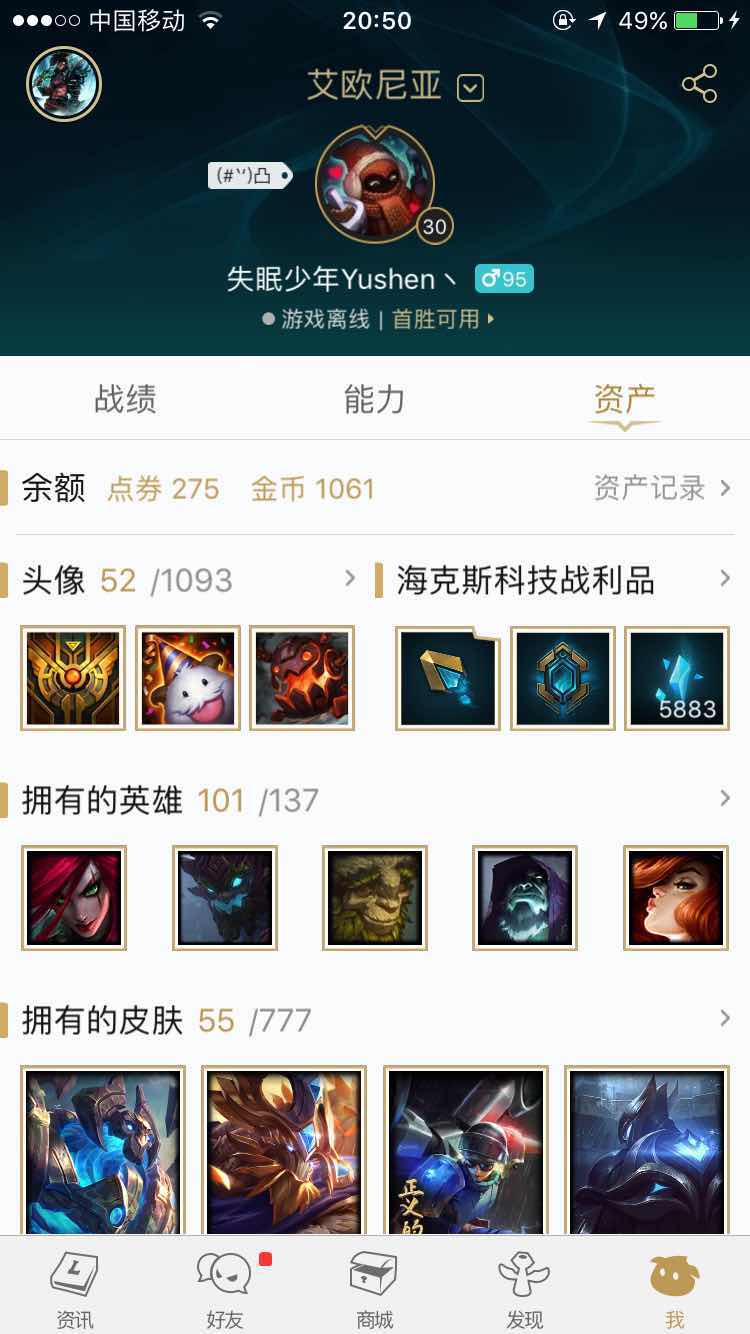Switch to the 战绩 tab
Image resolution: width=750 pixels, height=1334 pixels.
[x=125, y=399]
